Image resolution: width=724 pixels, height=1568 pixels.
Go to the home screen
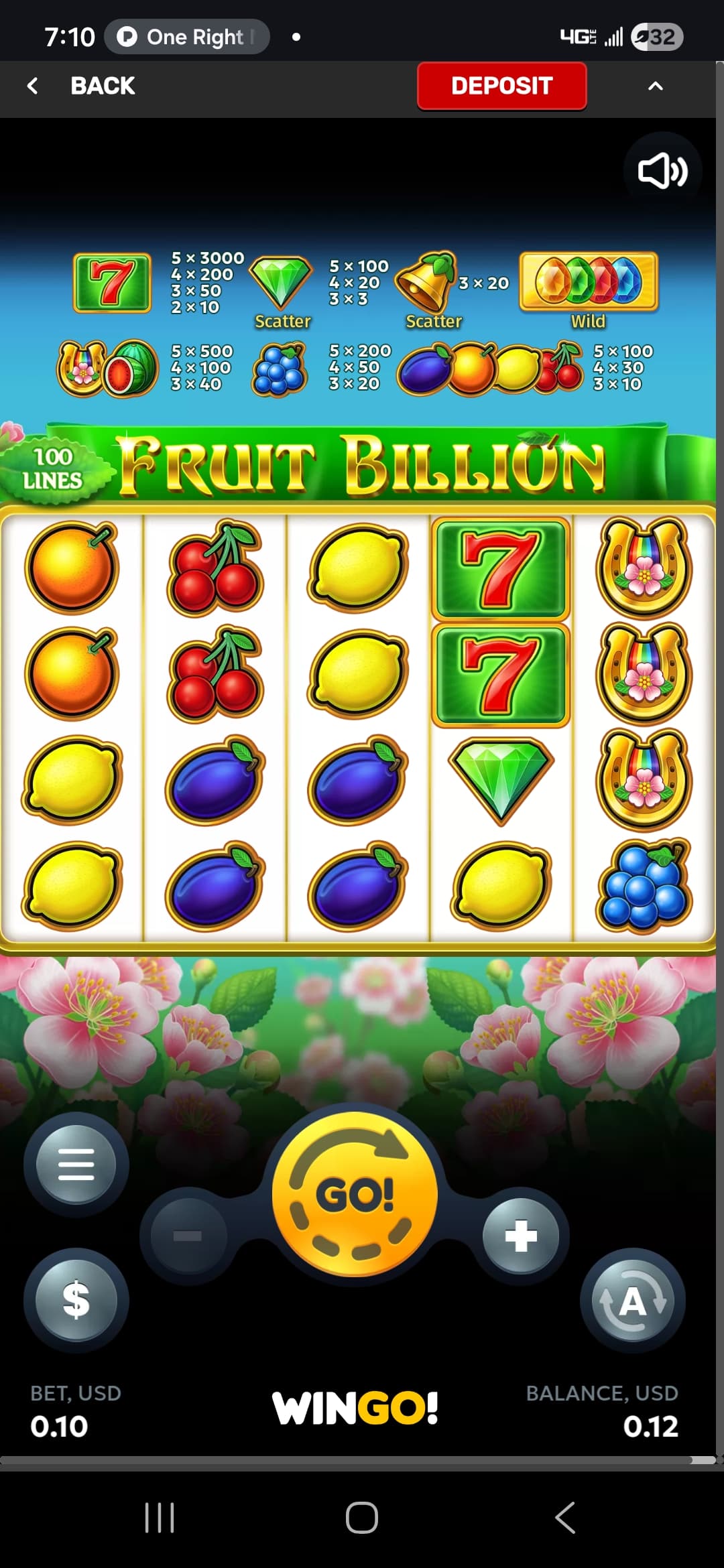pos(362,1518)
